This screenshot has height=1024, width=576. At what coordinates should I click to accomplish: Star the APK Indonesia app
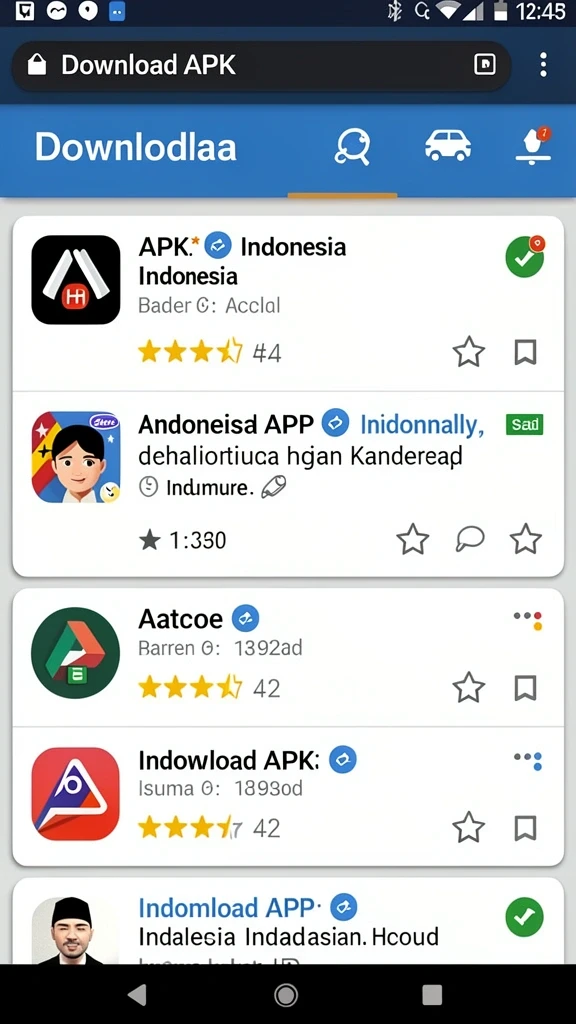[x=469, y=353]
